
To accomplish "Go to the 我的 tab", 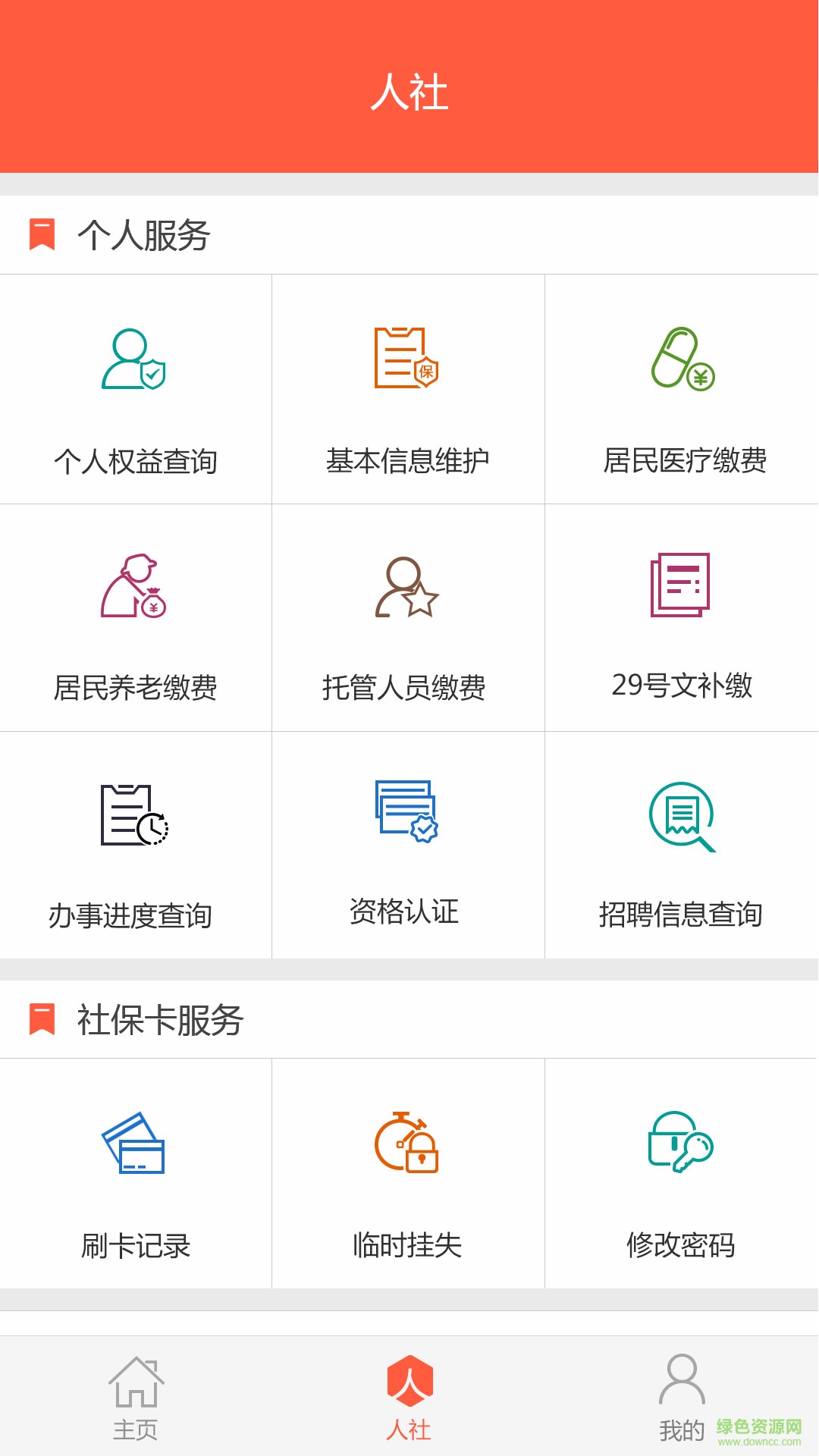I will tap(682, 1397).
